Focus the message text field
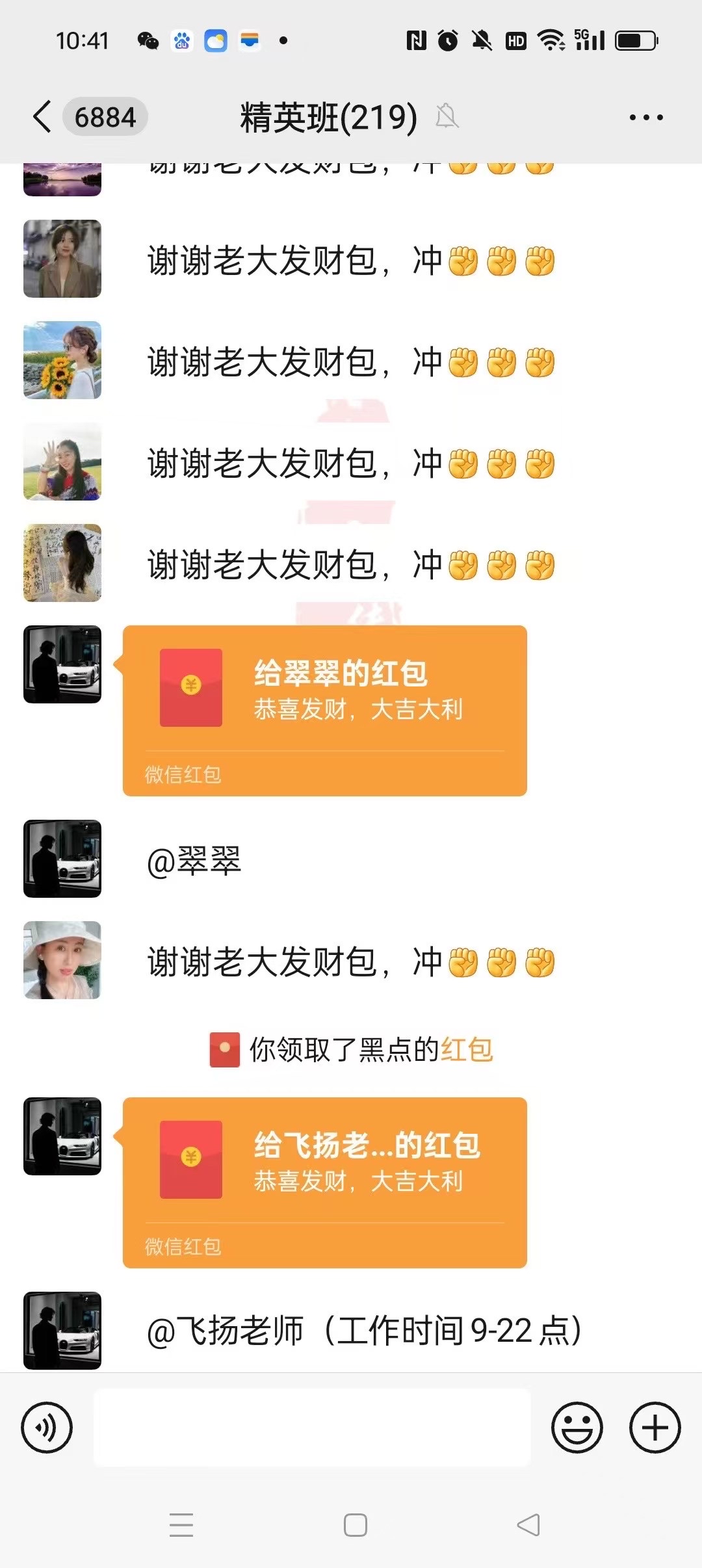The height and width of the screenshot is (1568, 702). (312, 1428)
